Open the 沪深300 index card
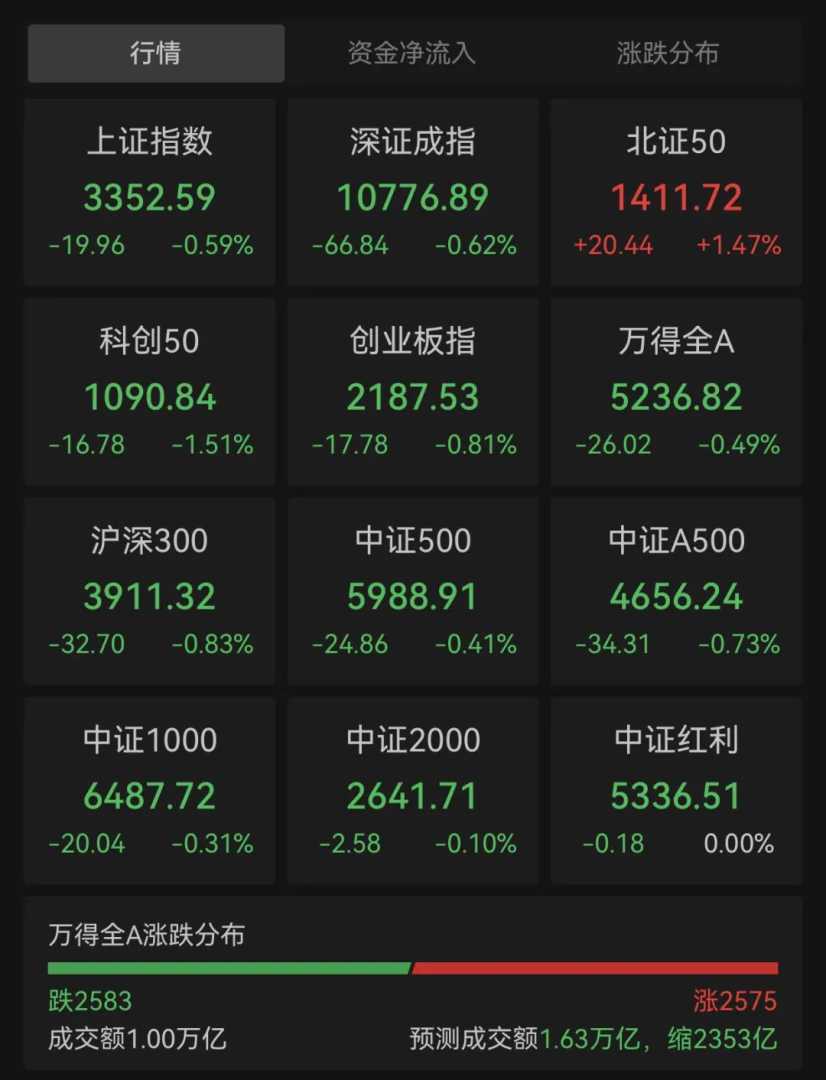 (150, 592)
